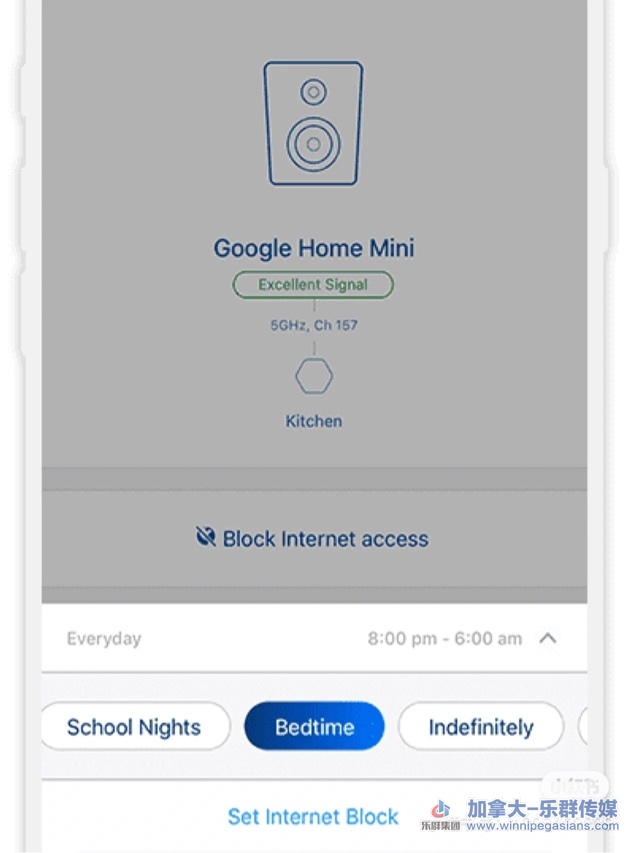Image resolution: width=640 pixels, height=853 pixels.
Task: Collapse the Everyday schedule chevron
Action: coord(547,638)
